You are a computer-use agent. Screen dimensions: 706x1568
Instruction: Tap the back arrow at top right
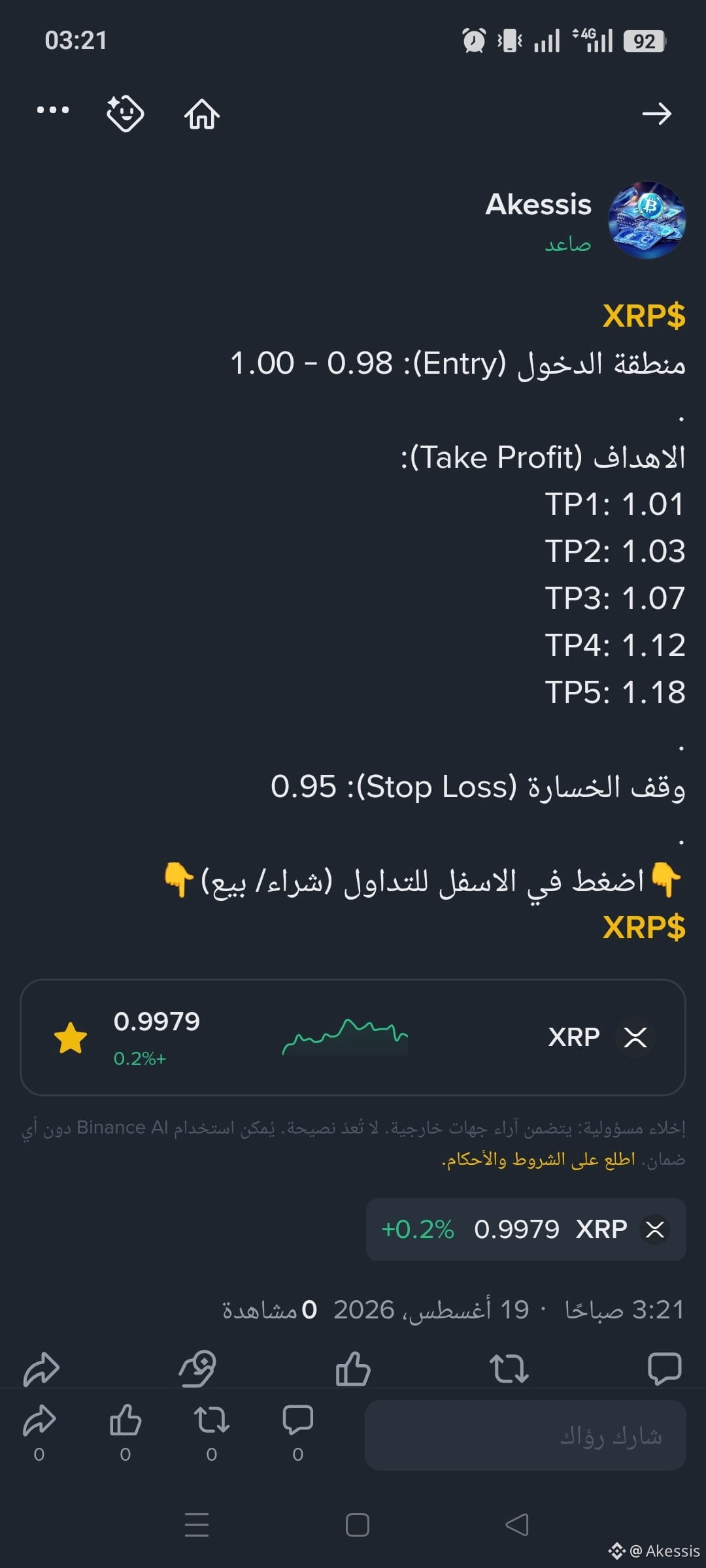(x=656, y=114)
